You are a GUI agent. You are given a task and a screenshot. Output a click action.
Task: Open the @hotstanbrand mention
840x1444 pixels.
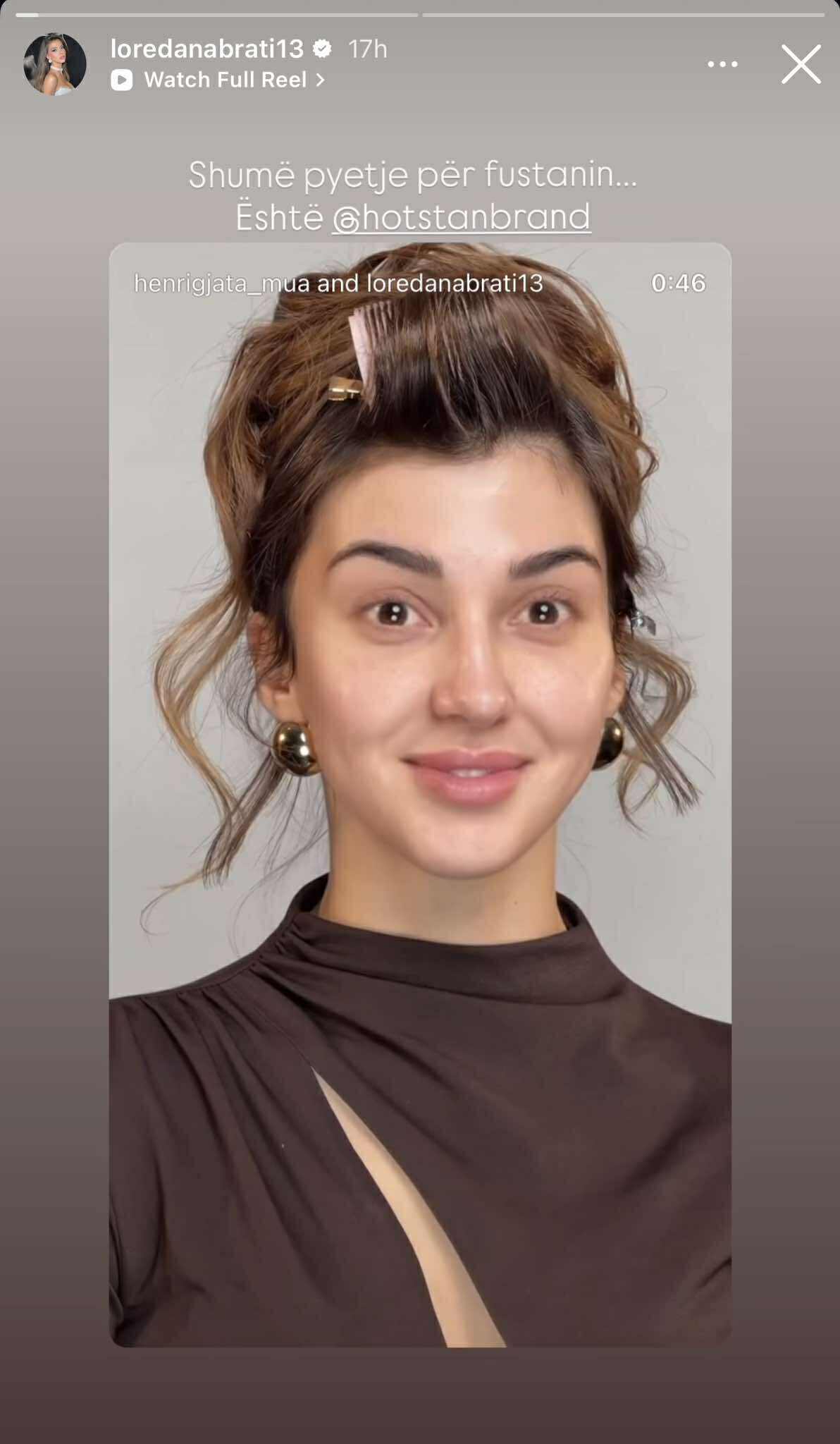pos(461,217)
